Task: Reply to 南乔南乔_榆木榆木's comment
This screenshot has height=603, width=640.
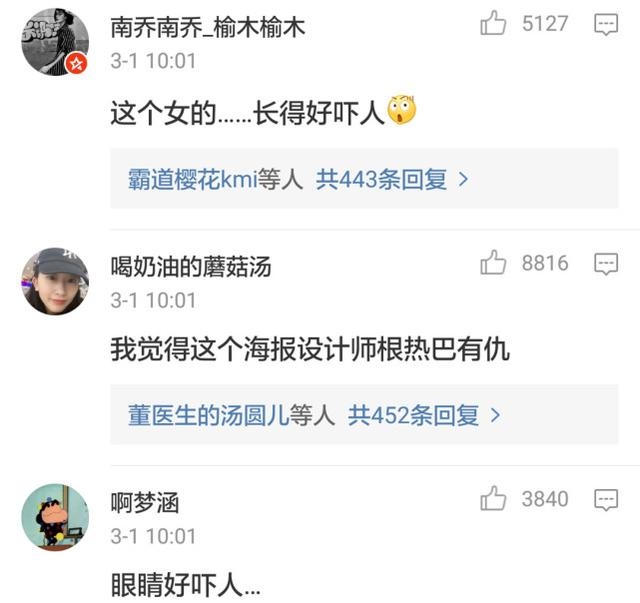Action: [x=606, y=25]
